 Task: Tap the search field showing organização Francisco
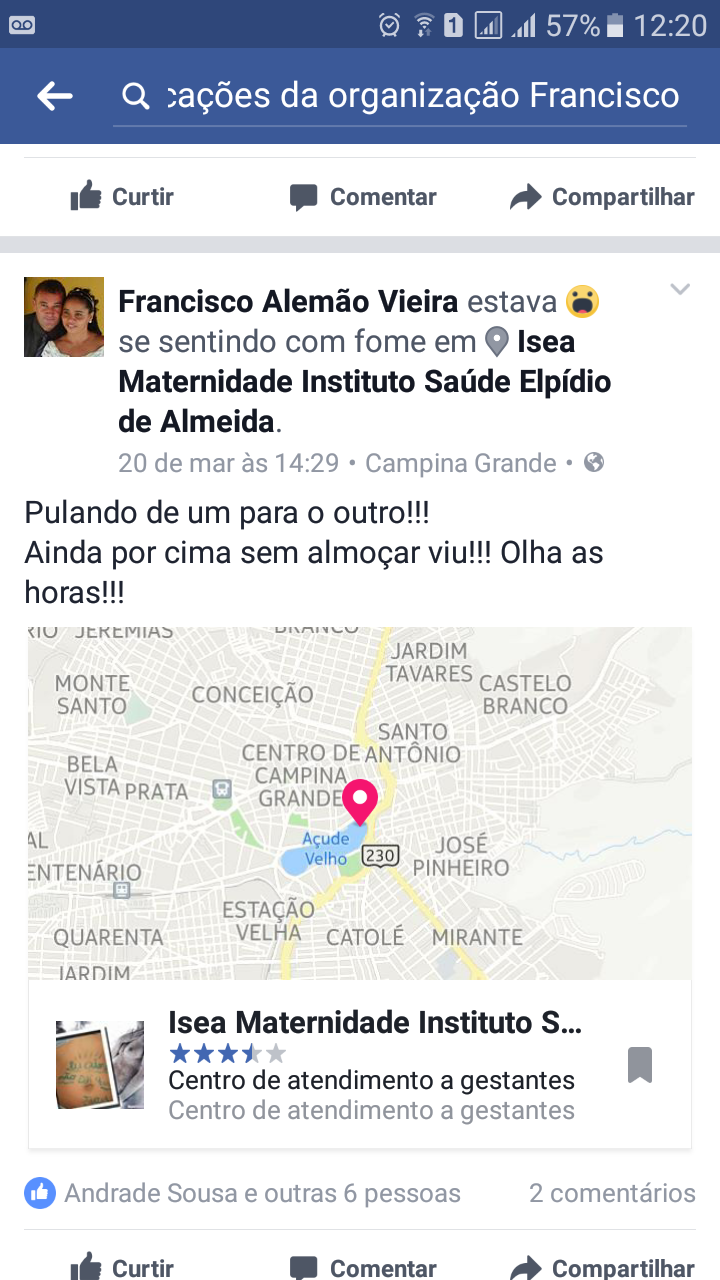(x=400, y=96)
